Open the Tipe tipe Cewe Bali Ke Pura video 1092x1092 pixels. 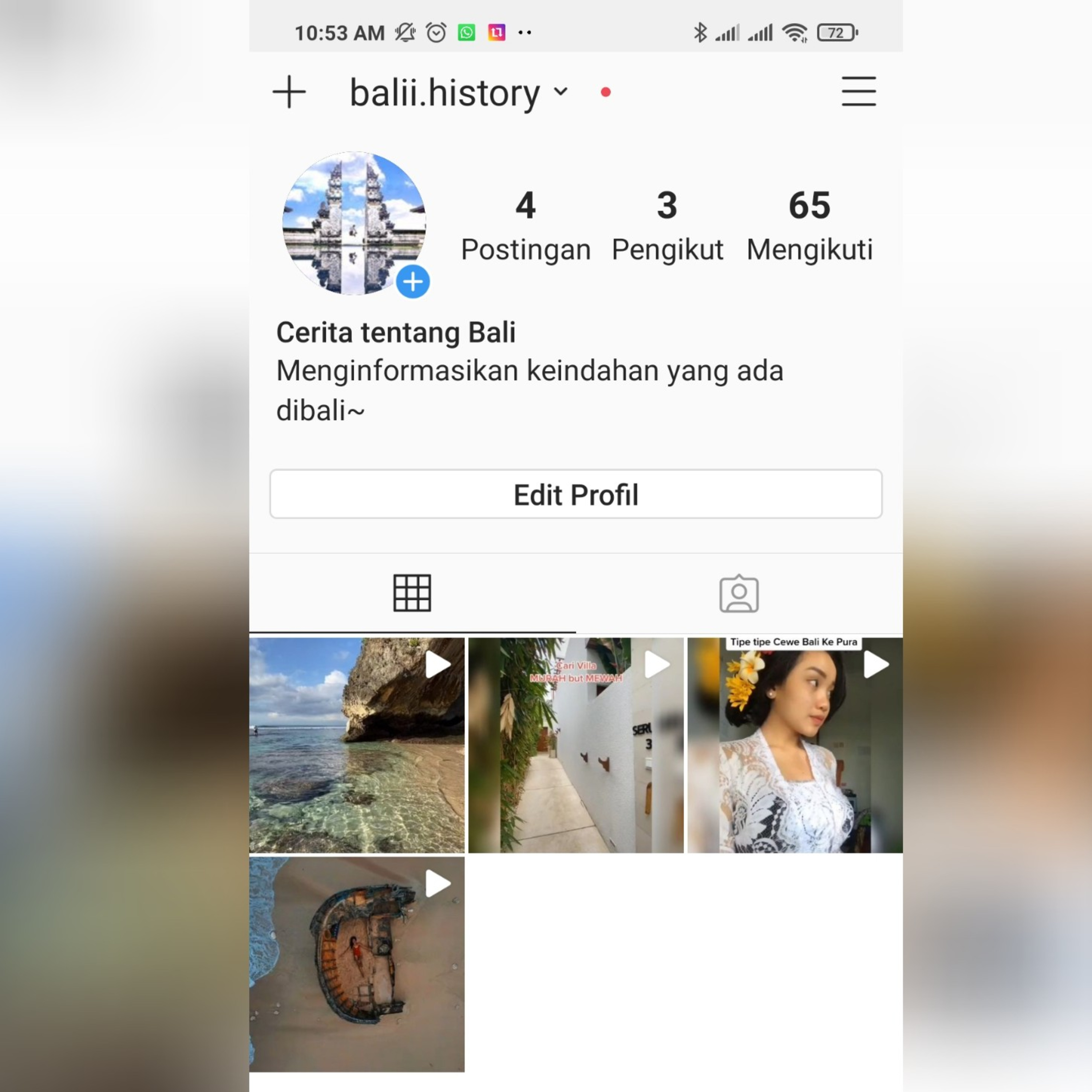pos(795,745)
